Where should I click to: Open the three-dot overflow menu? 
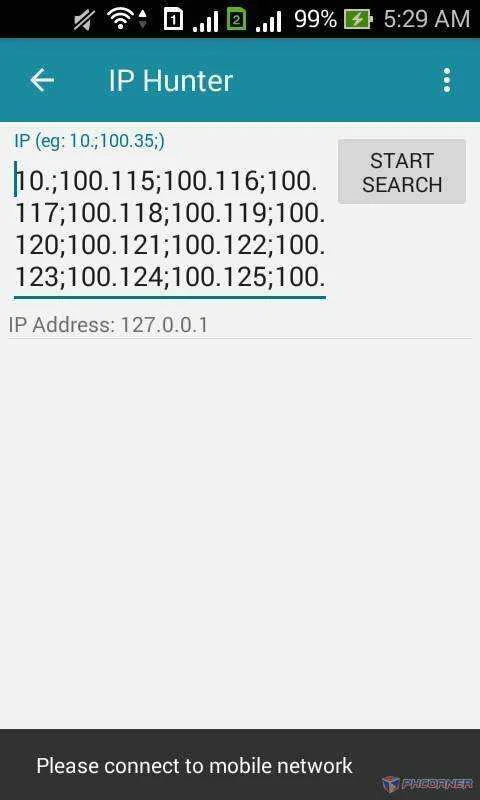click(x=447, y=80)
